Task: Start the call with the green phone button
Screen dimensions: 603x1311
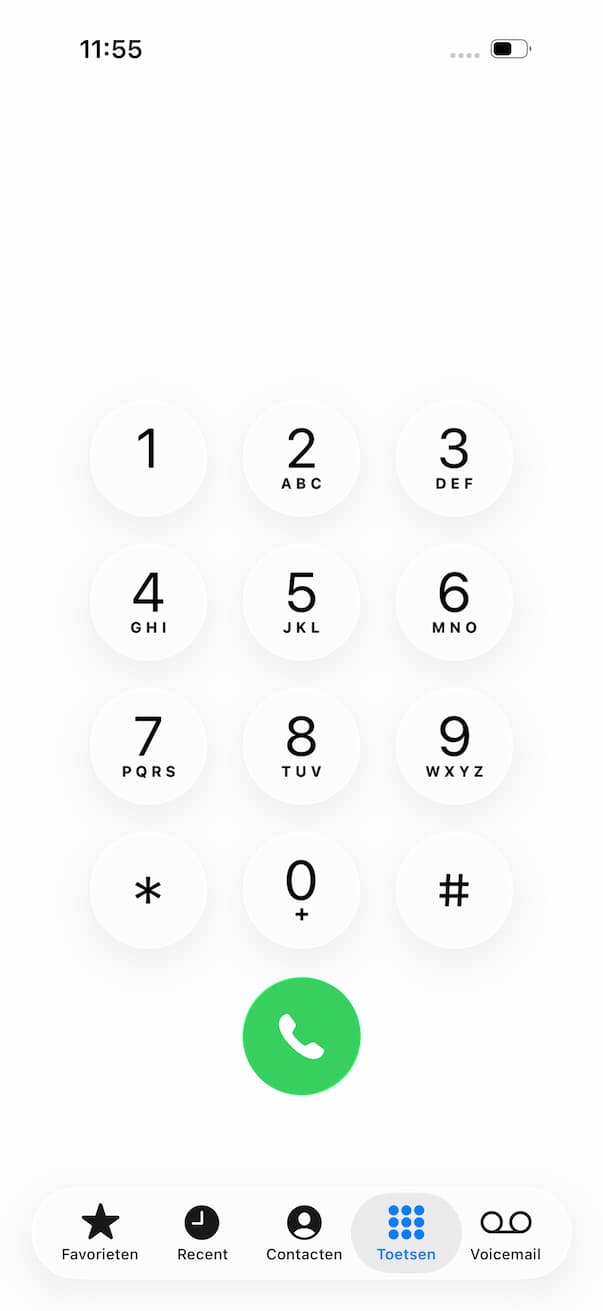Action: point(301,1036)
